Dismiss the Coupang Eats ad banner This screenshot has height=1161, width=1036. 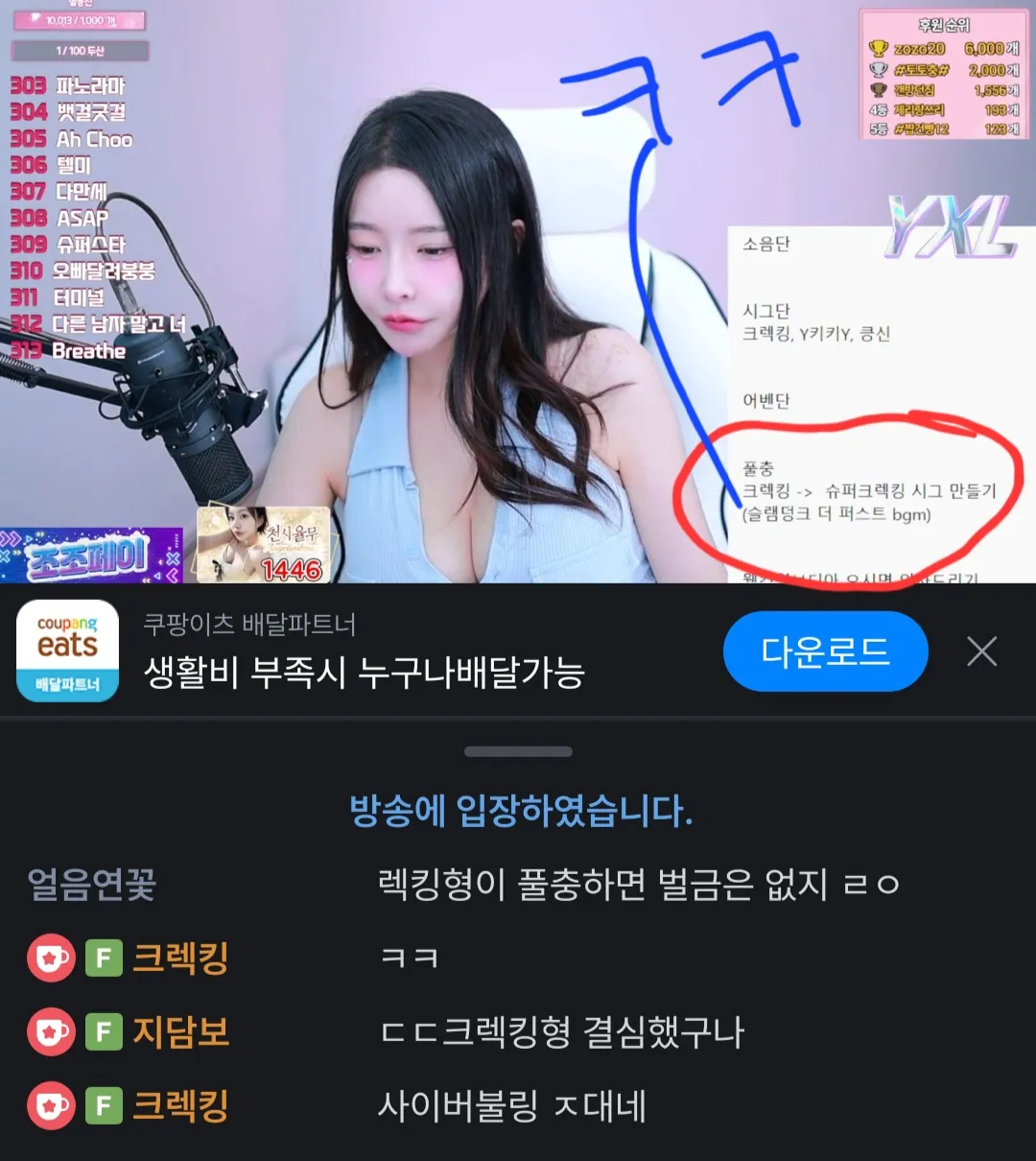click(x=981, y=652)
